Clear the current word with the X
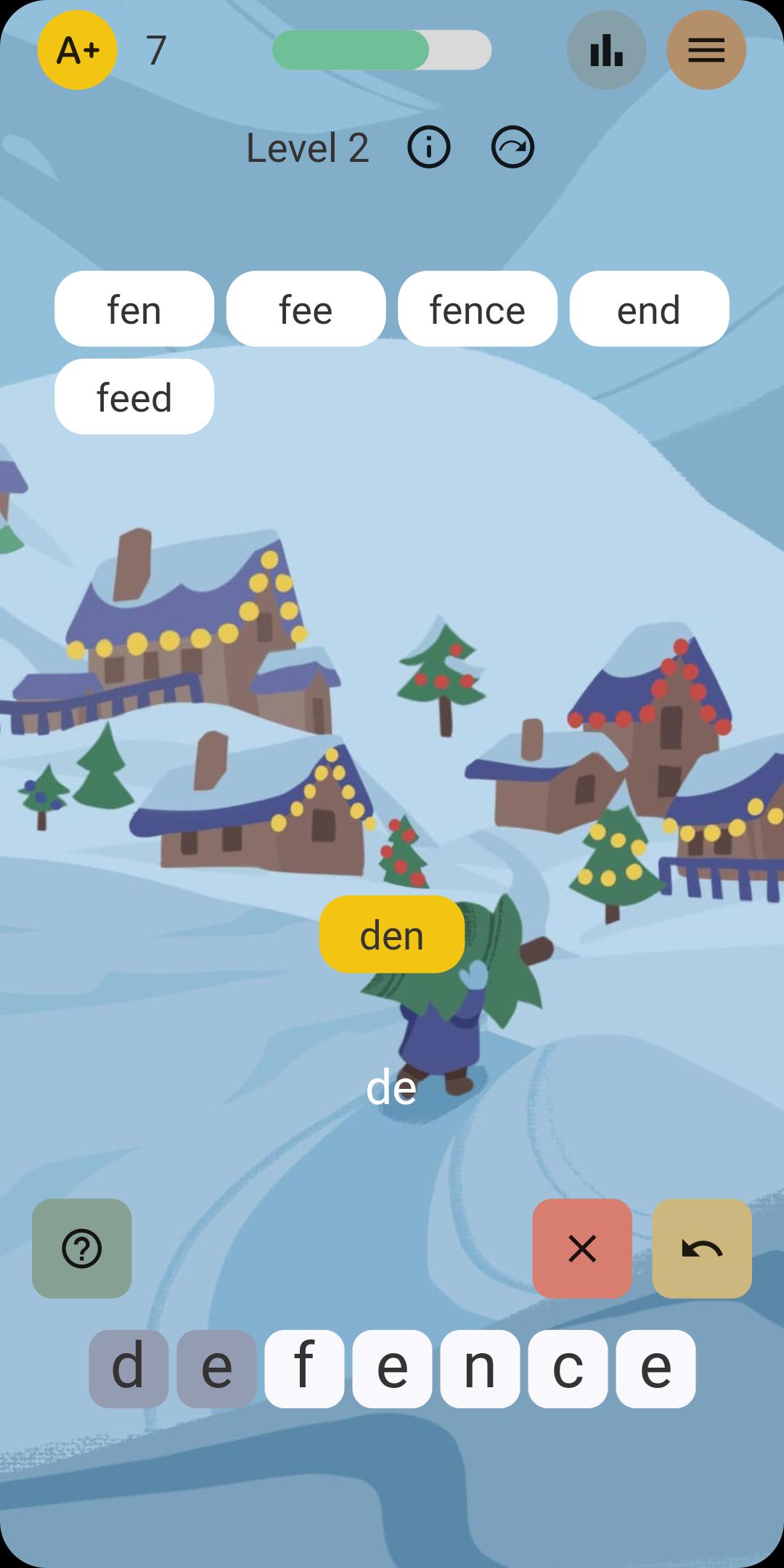 pos(582,1249)
